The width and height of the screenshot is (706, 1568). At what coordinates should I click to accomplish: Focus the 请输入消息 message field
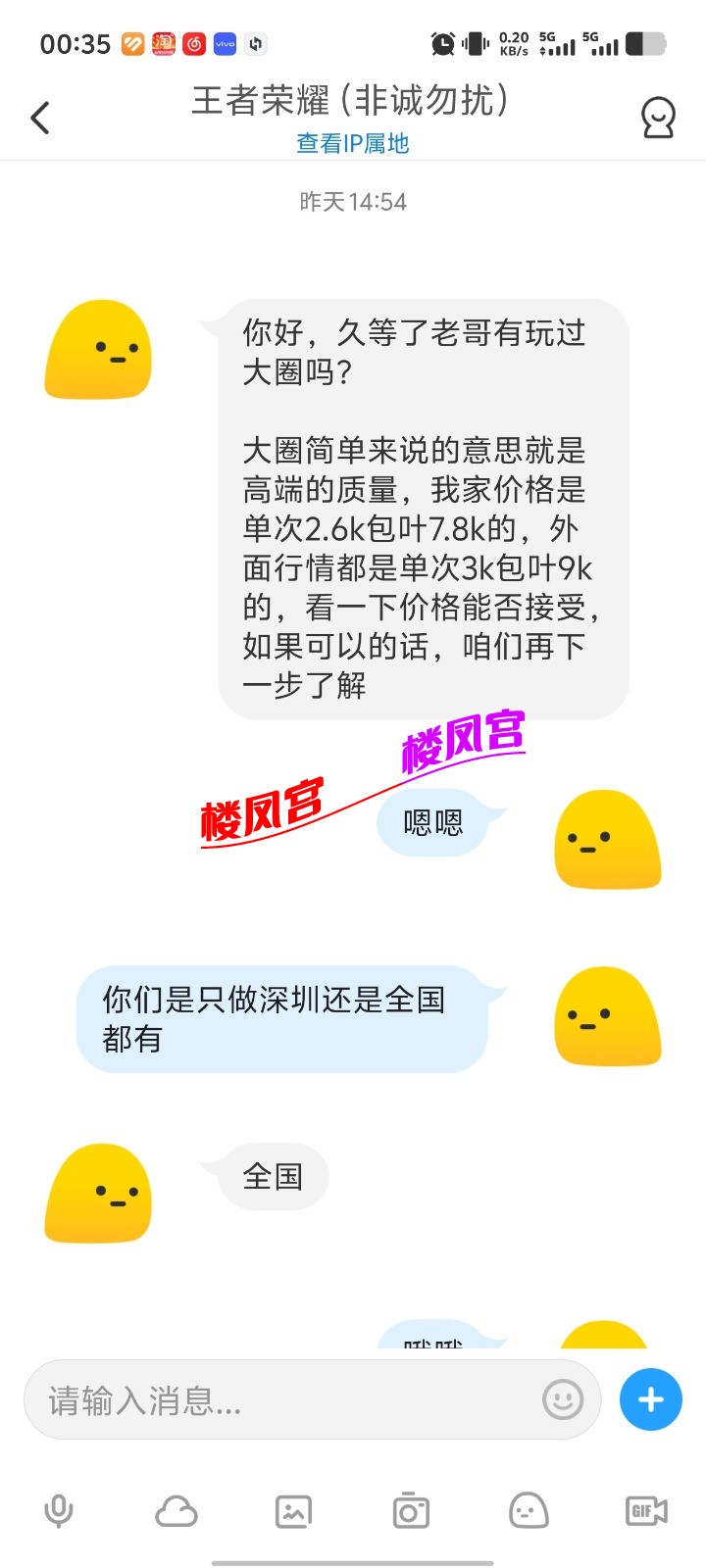click(x=284, y=1400)
